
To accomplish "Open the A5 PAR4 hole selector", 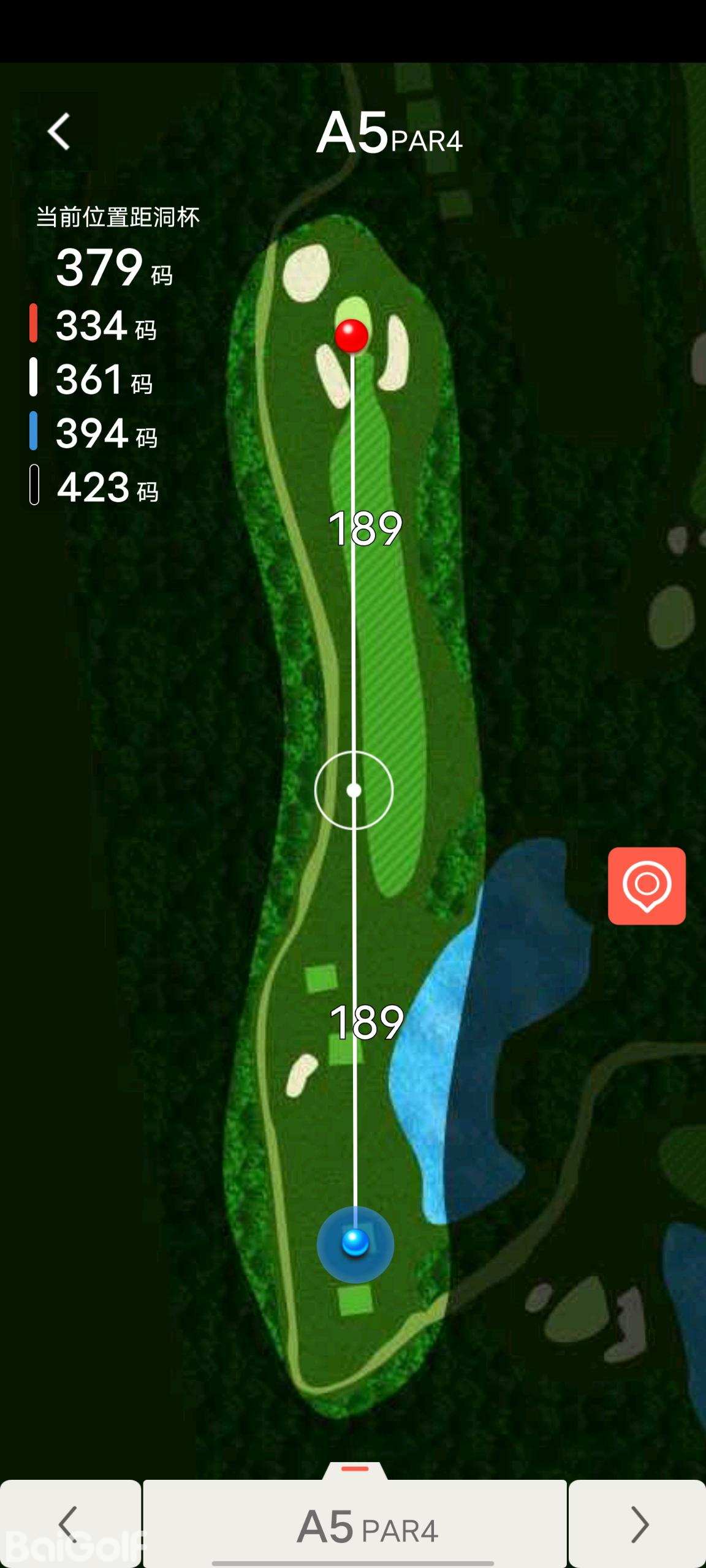I will (355, 1526).
